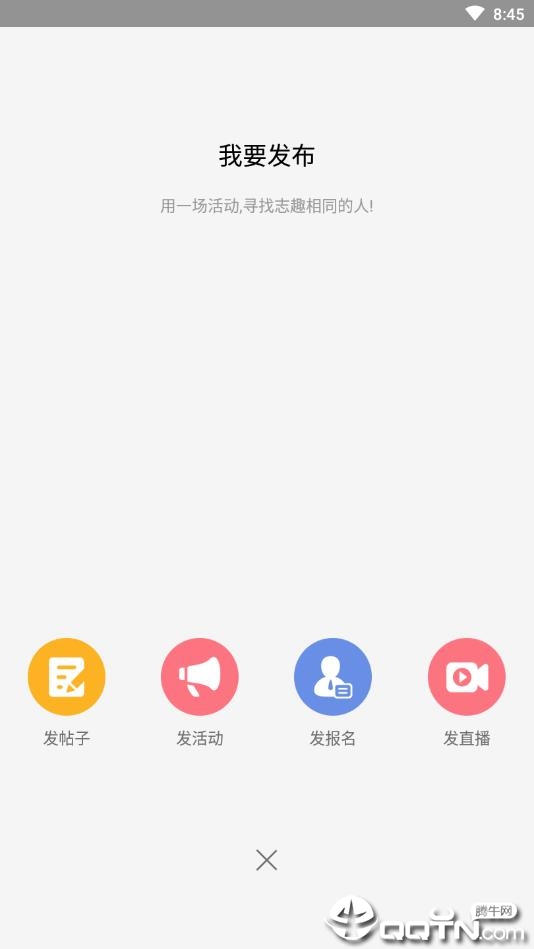Close the publish menu with X
The width and height of the screenshot is (534, 949).
266,859
